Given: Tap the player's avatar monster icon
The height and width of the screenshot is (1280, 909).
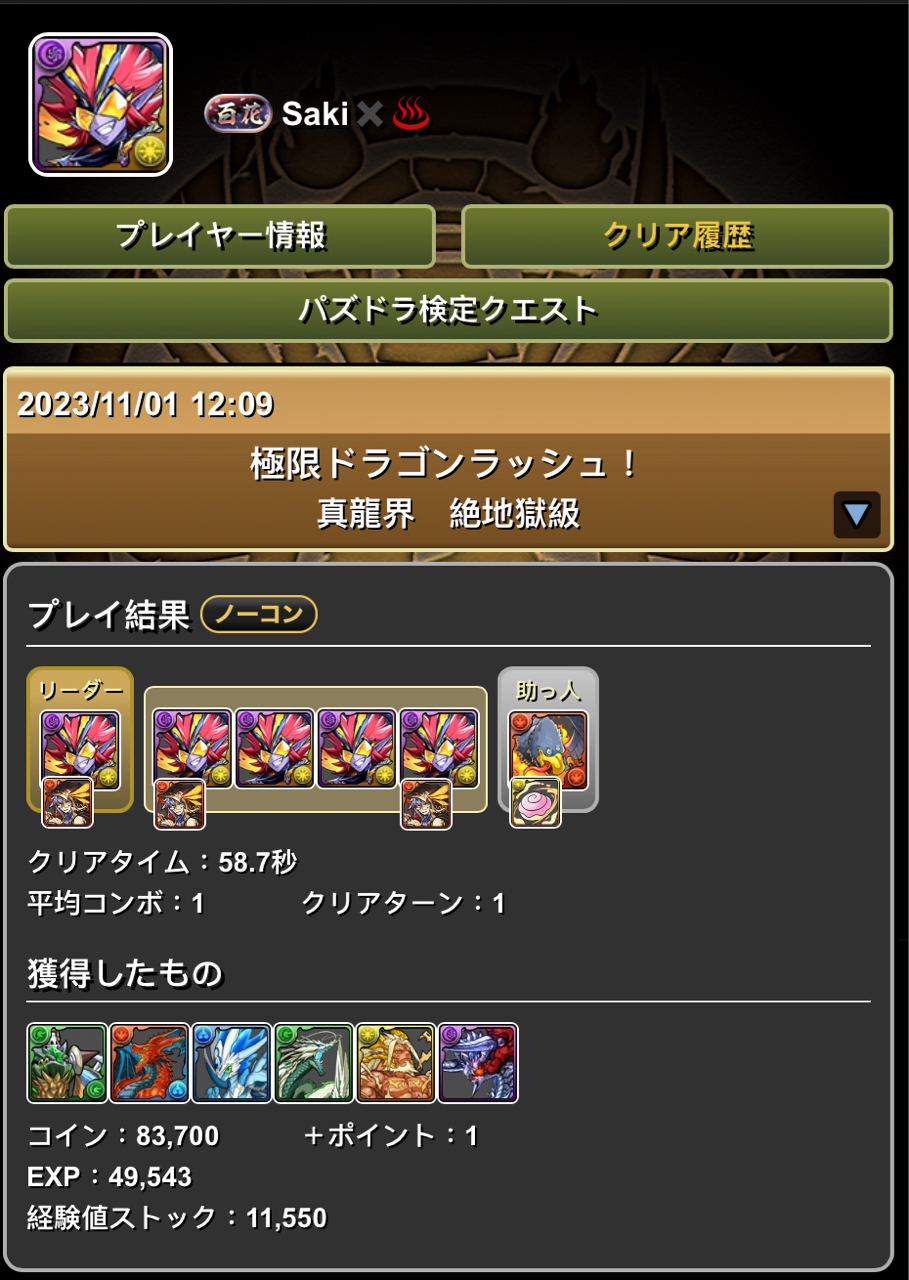Looking at the screenshot, I should coord(100,105).
